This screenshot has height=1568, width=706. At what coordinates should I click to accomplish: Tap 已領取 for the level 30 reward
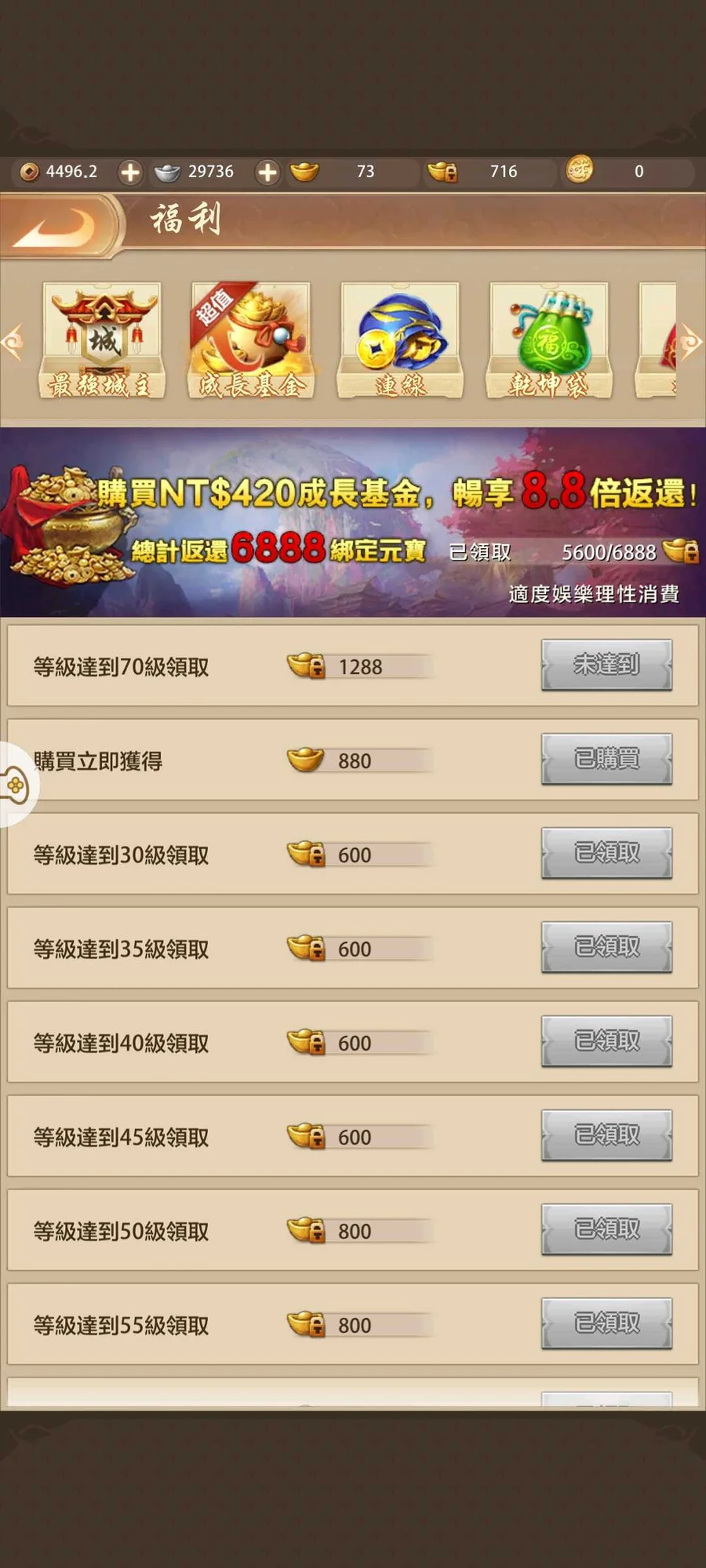pyautogui.click(x=606, y=853)
